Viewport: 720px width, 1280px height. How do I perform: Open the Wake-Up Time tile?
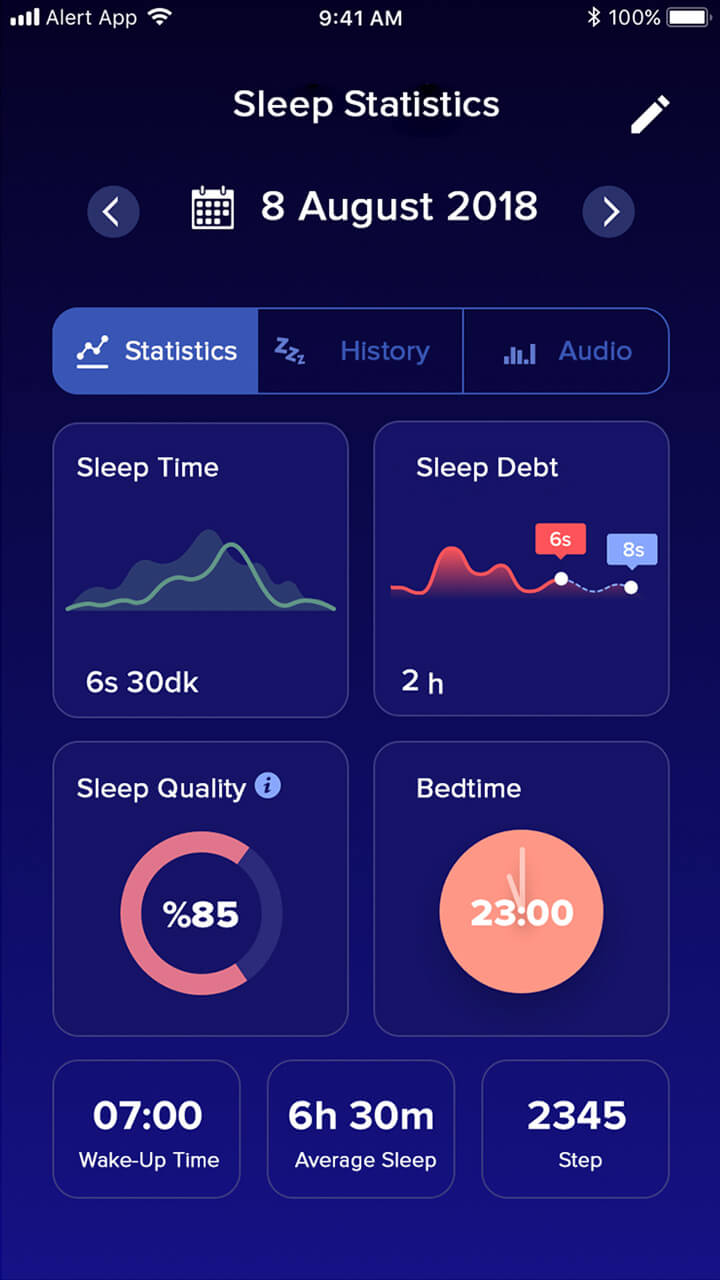point(146,1129)
